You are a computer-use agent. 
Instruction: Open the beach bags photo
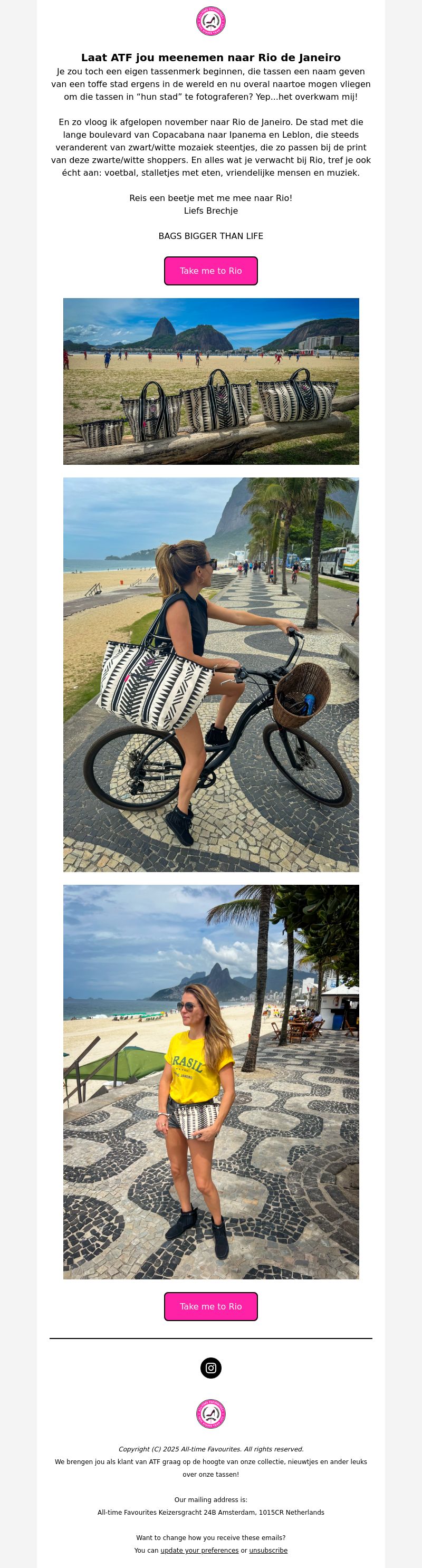(x=210, y=381)
